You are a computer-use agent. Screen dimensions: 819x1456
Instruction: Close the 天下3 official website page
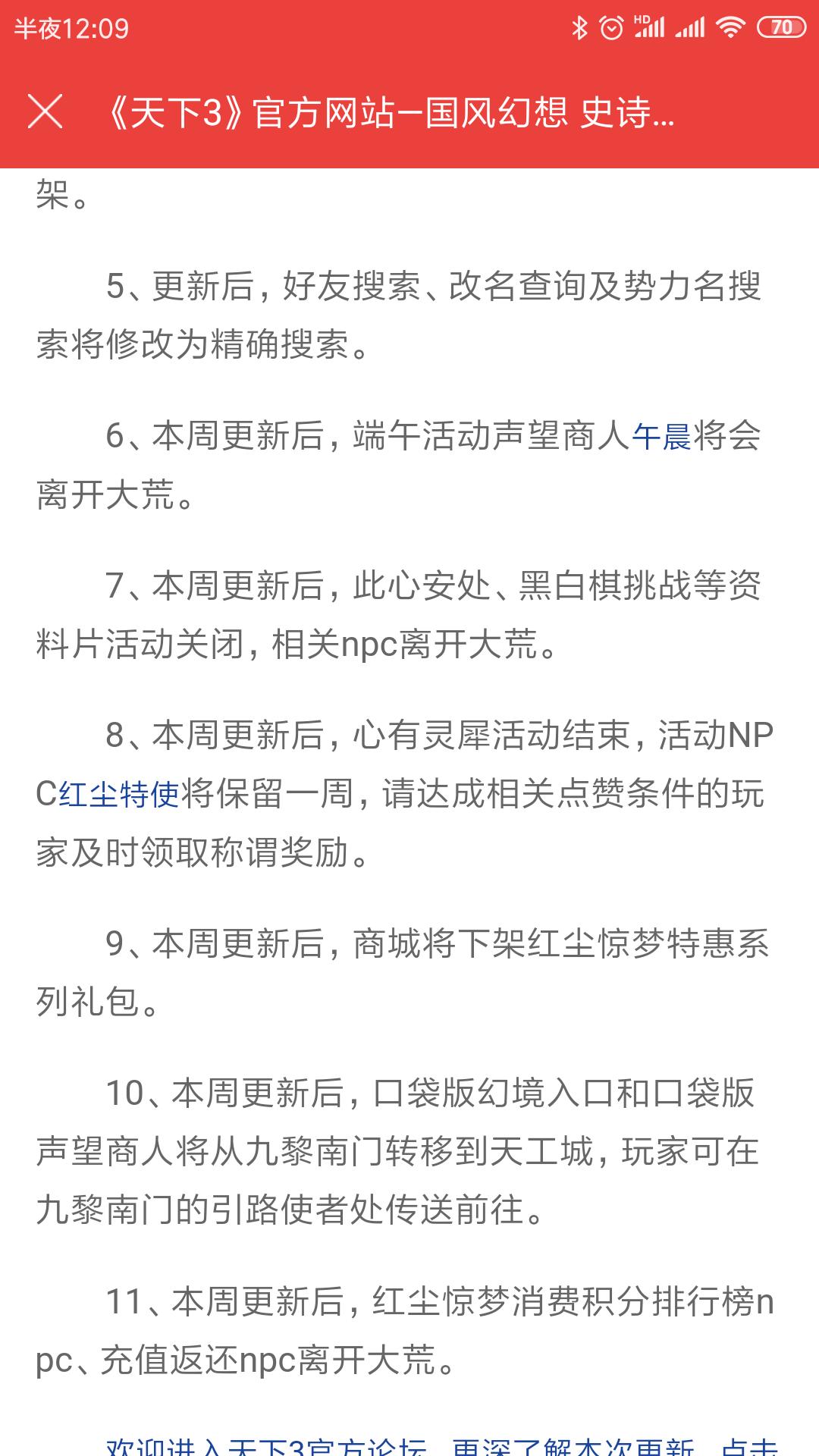pos(45,111)
